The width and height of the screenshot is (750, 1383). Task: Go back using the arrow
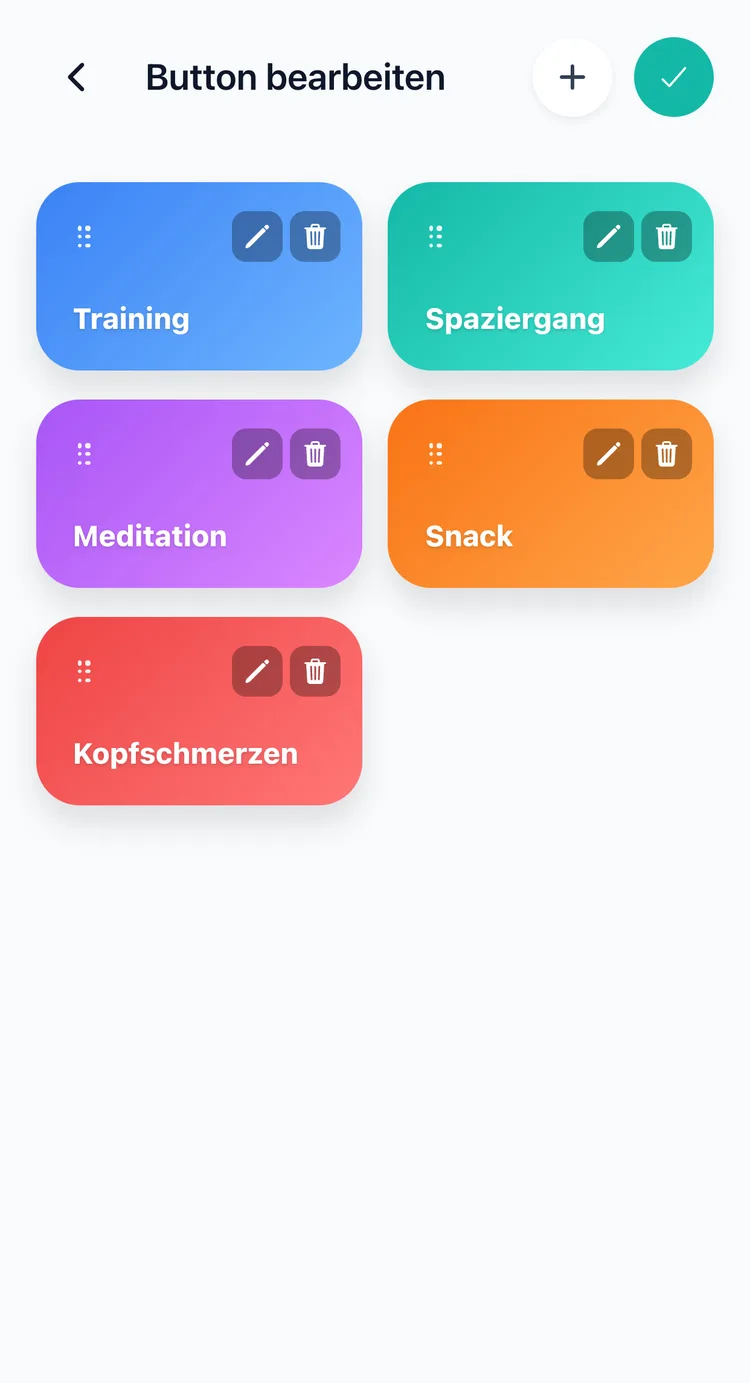(x=76, y=77)
